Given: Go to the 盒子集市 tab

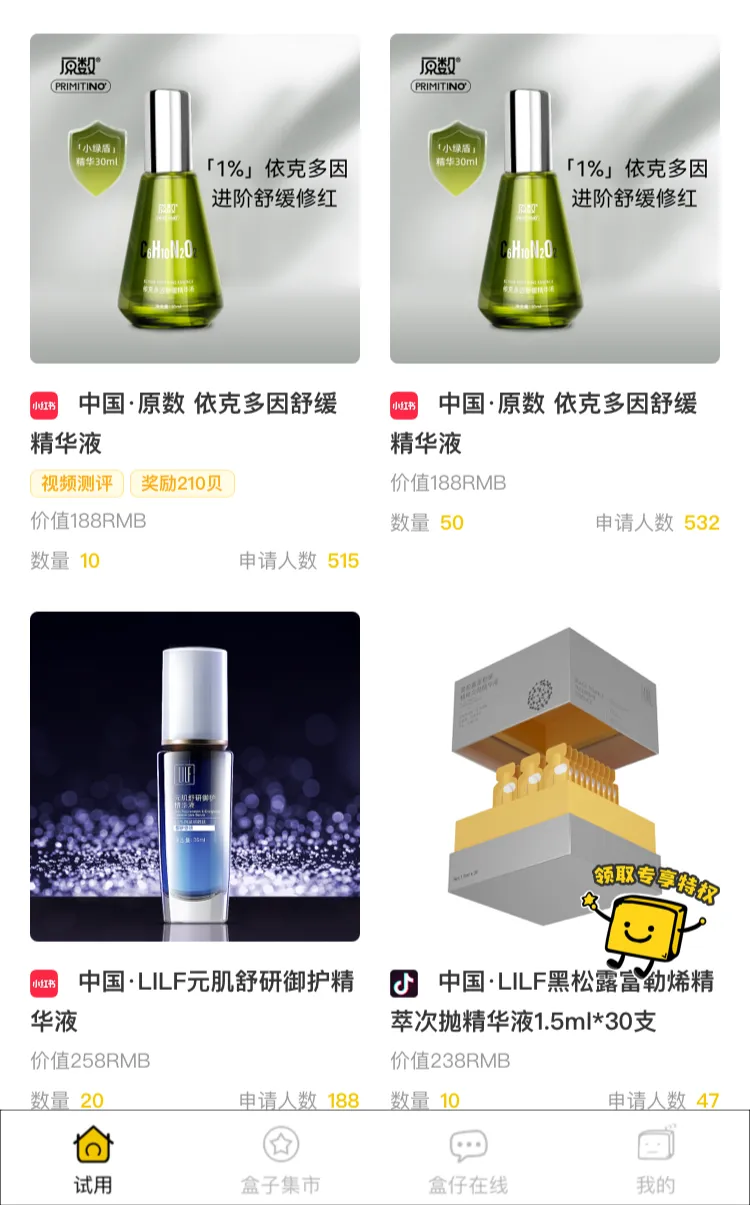Looking at the screenshot, I should click(280, 1160).
